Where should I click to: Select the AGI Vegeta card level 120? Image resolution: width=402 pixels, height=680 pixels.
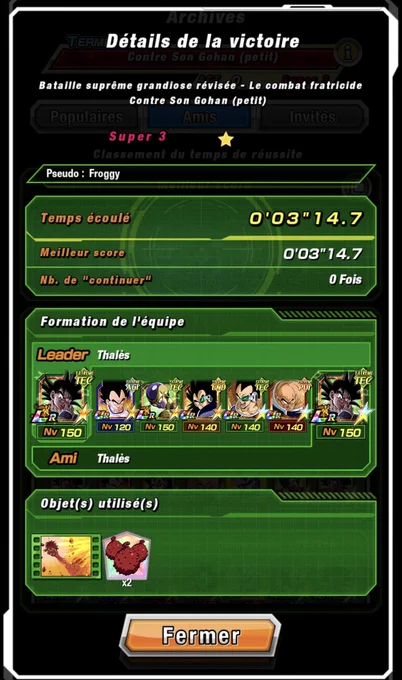coord(116,405)
